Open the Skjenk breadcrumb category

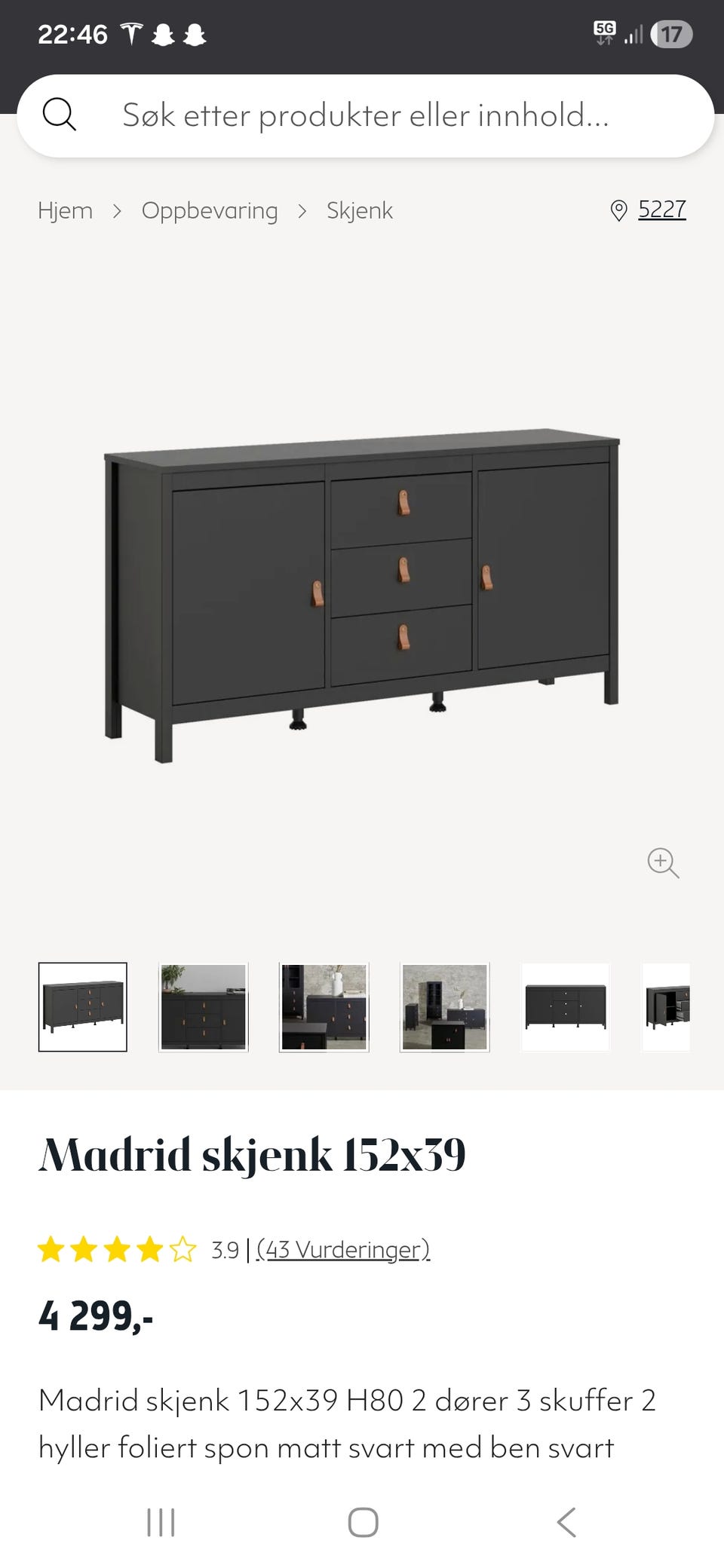tap(359, 210)
